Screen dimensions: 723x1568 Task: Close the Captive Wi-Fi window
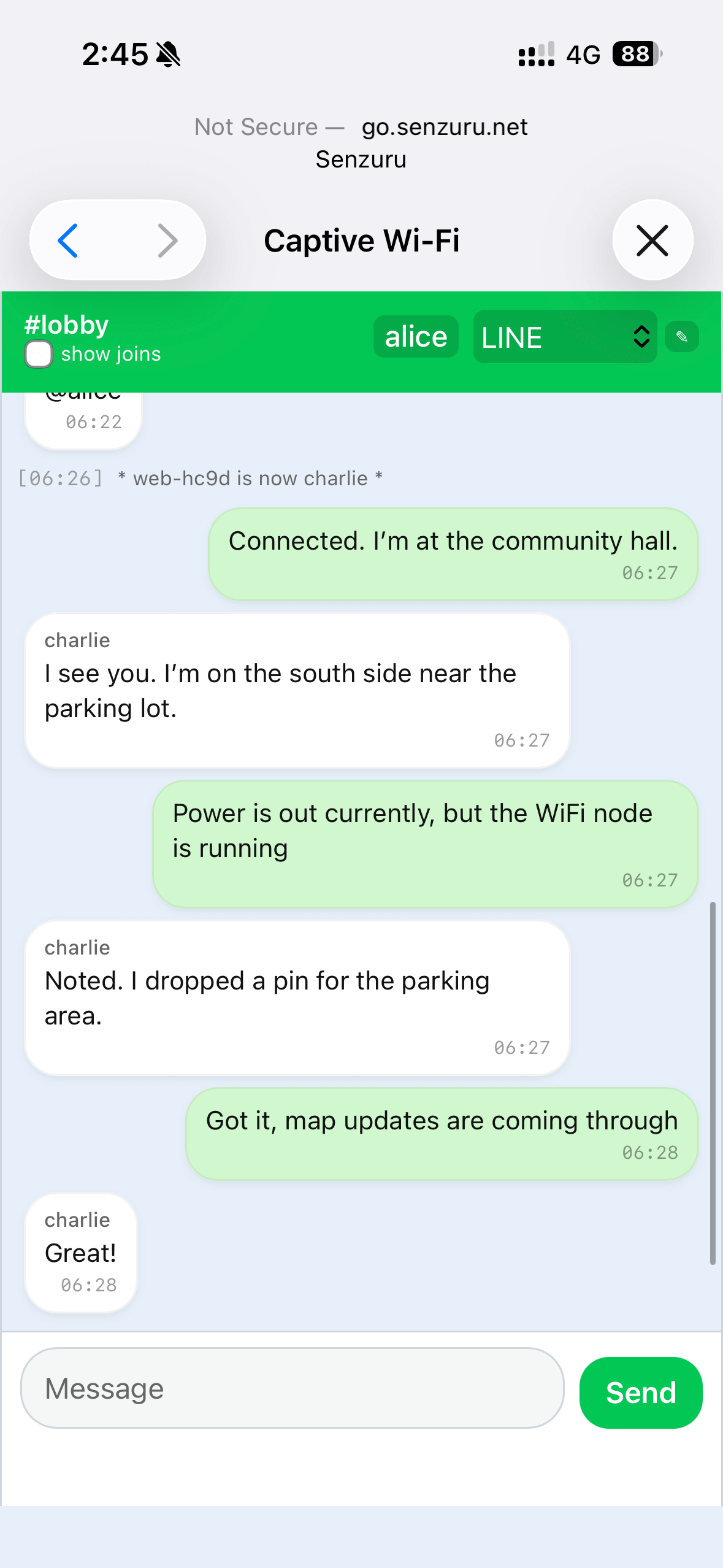pos(652,240)
